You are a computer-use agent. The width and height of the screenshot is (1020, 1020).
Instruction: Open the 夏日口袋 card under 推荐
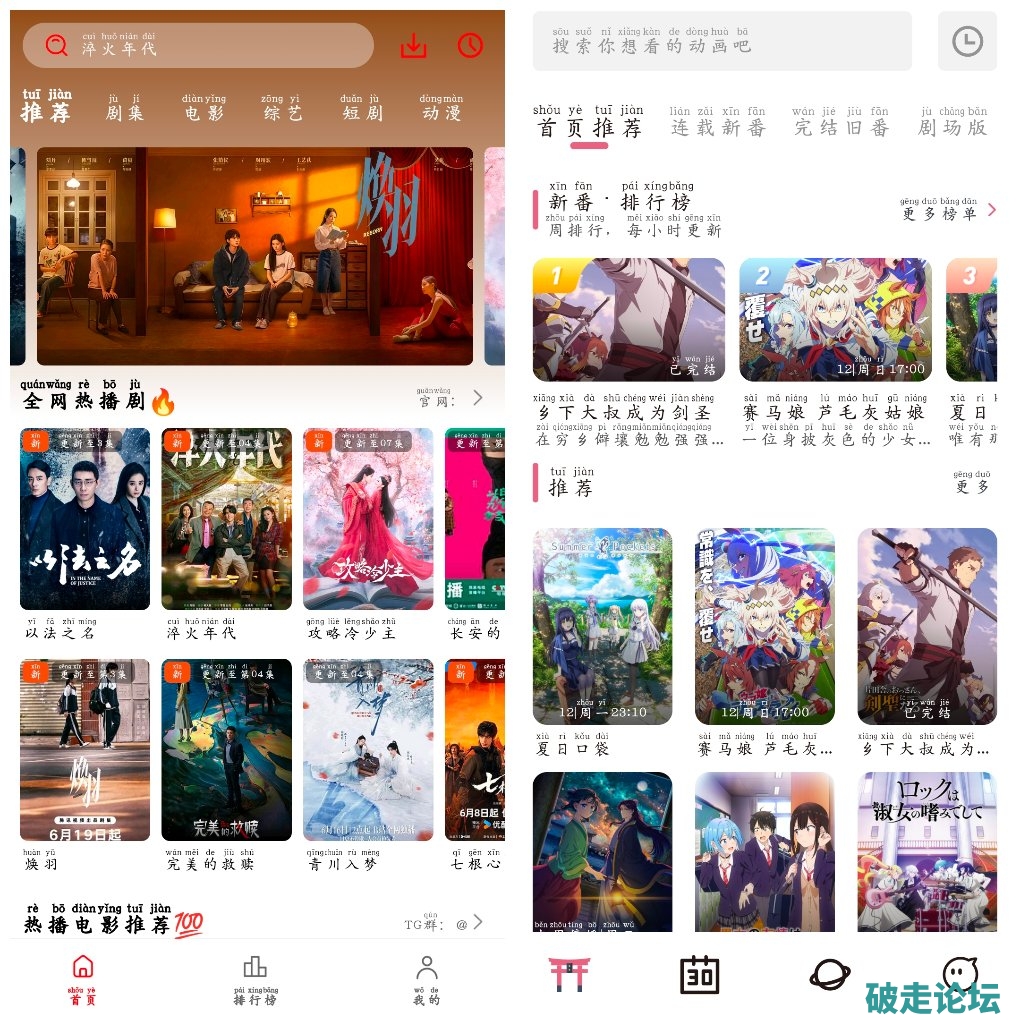(602, 628)
